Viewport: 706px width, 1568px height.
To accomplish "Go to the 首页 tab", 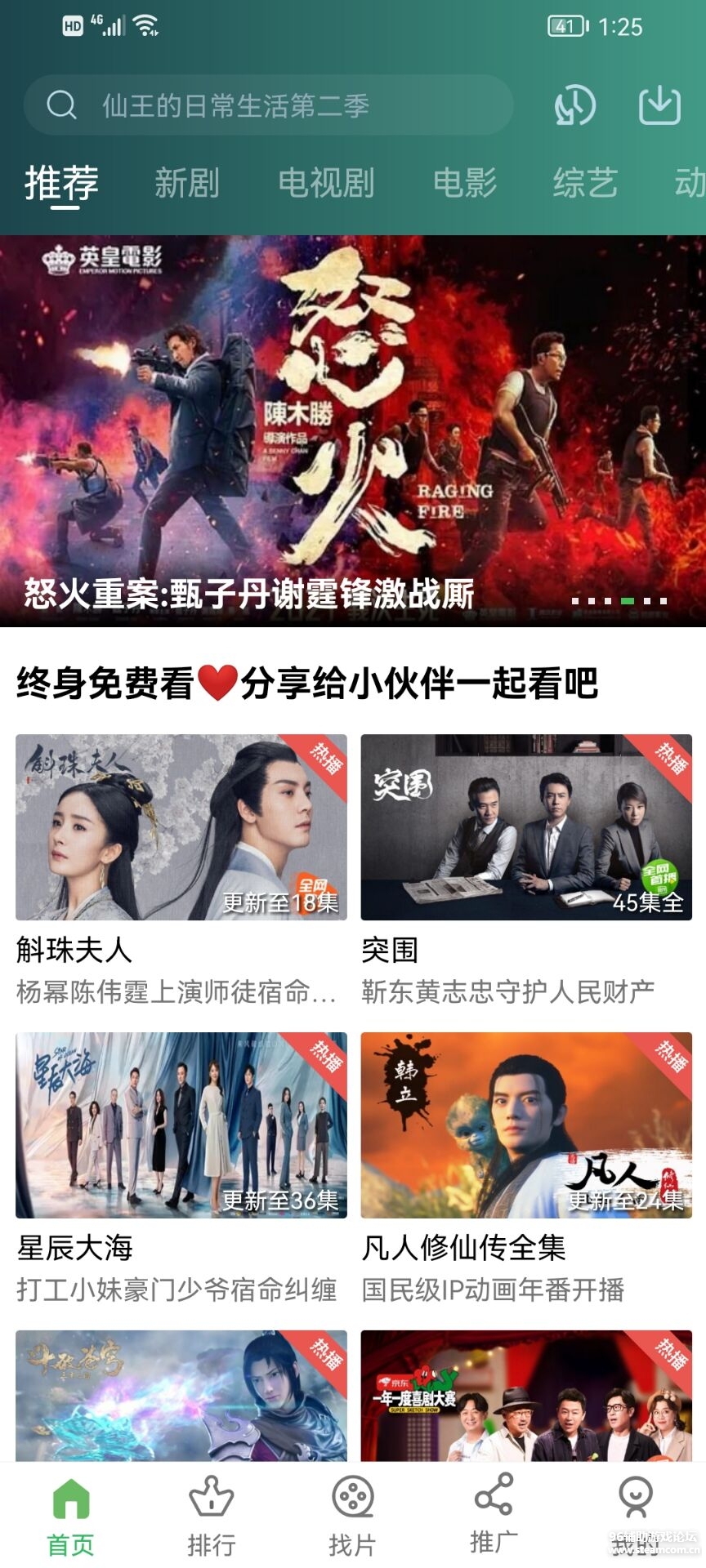I will click(71, 1517).
